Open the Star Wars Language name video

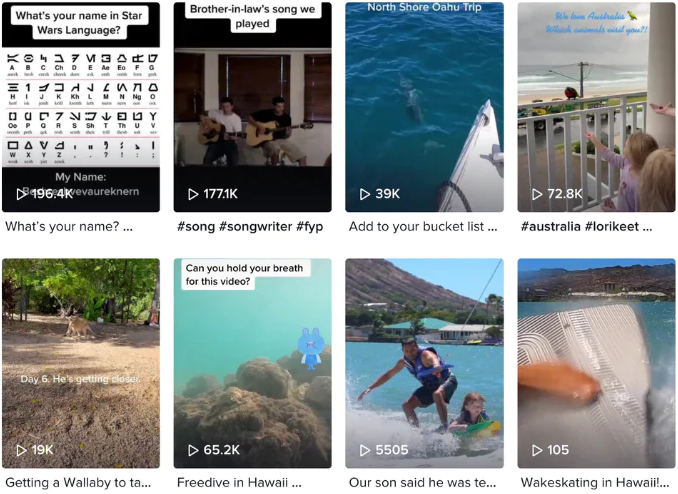tap(81, 107)
